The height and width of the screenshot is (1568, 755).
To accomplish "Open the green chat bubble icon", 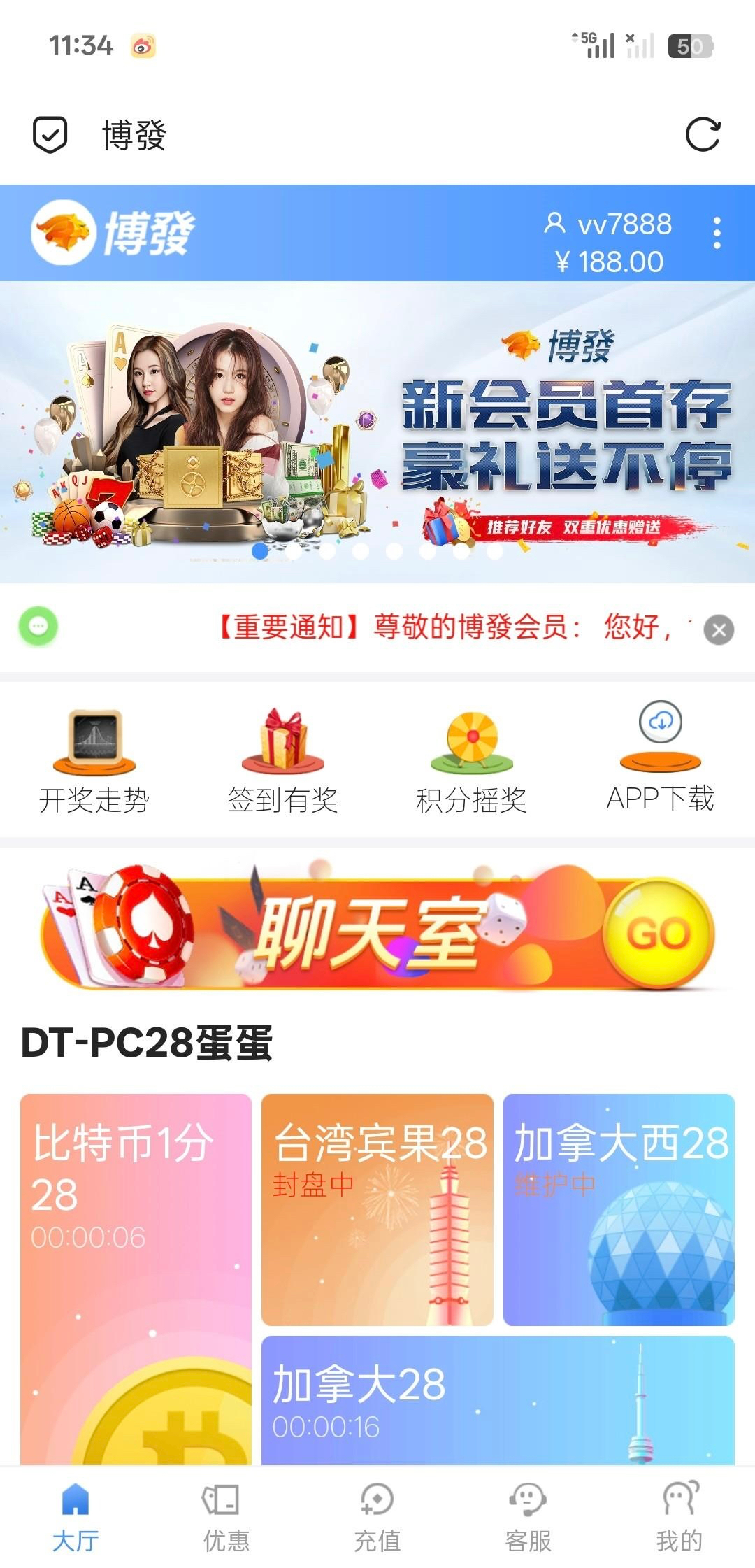I will pyautogui.click(x=38, y=626).
